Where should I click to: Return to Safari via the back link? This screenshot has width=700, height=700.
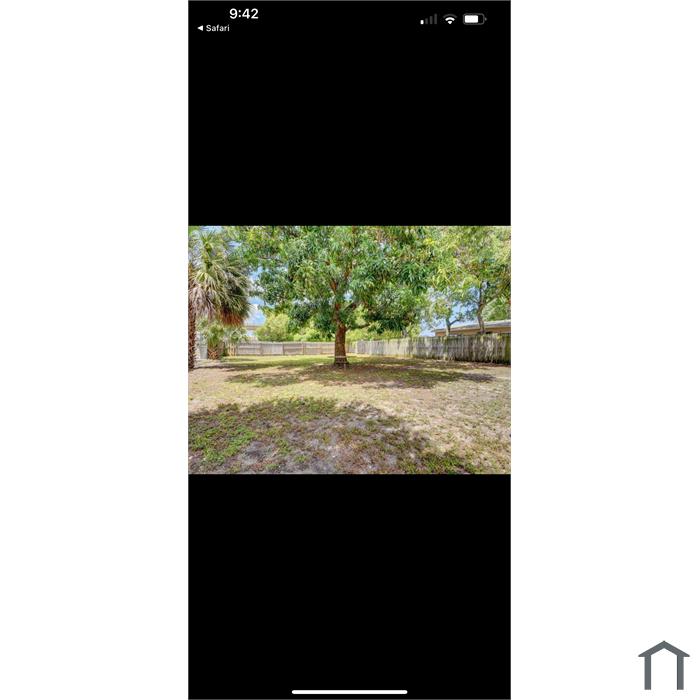pyautogui.click(x=213, y=28)
